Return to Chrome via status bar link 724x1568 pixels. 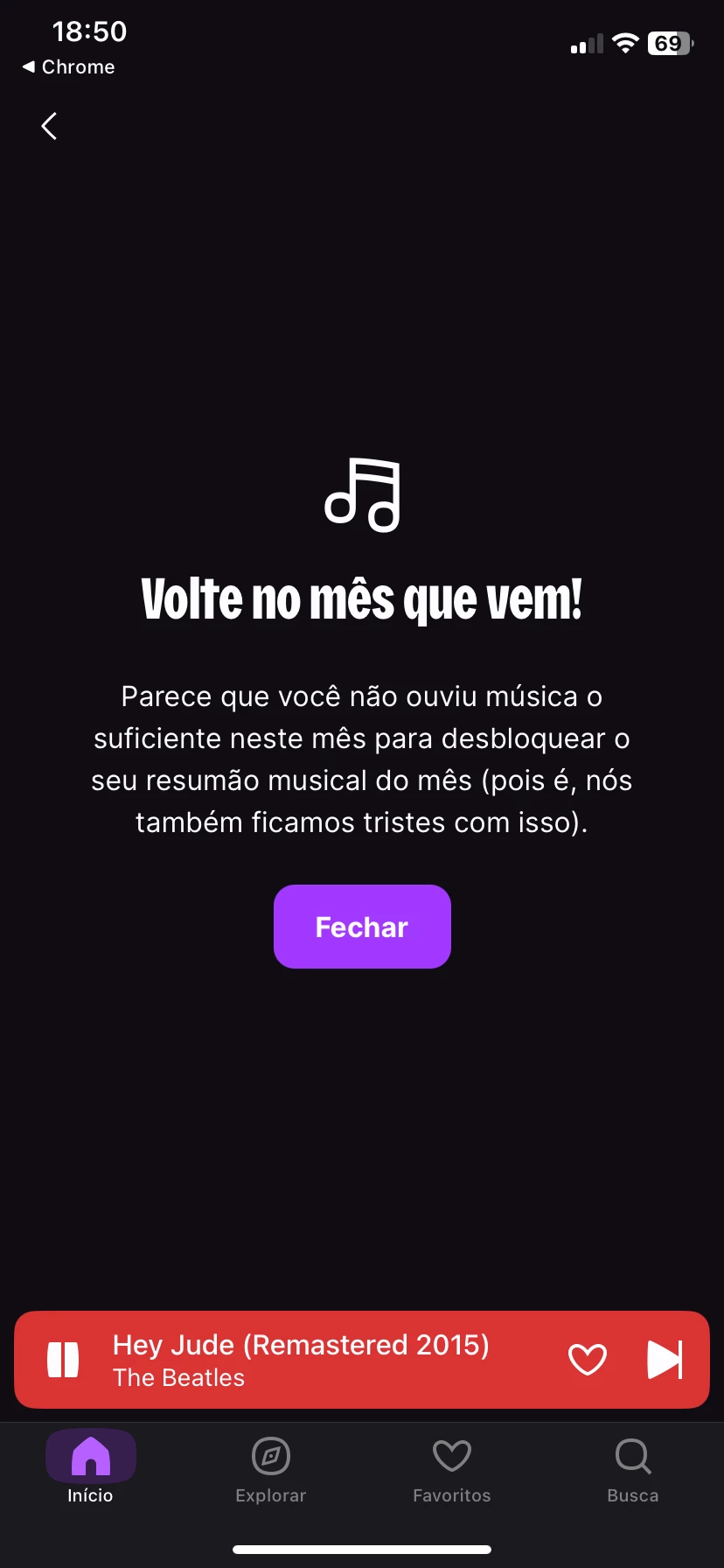(68, 67)
